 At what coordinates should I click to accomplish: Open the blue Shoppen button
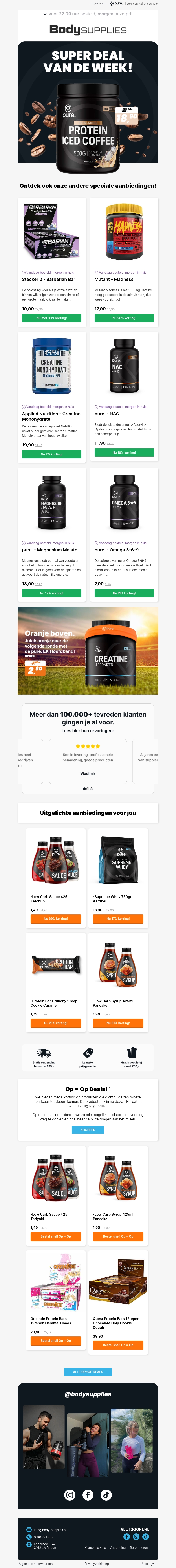(88, 1130)
